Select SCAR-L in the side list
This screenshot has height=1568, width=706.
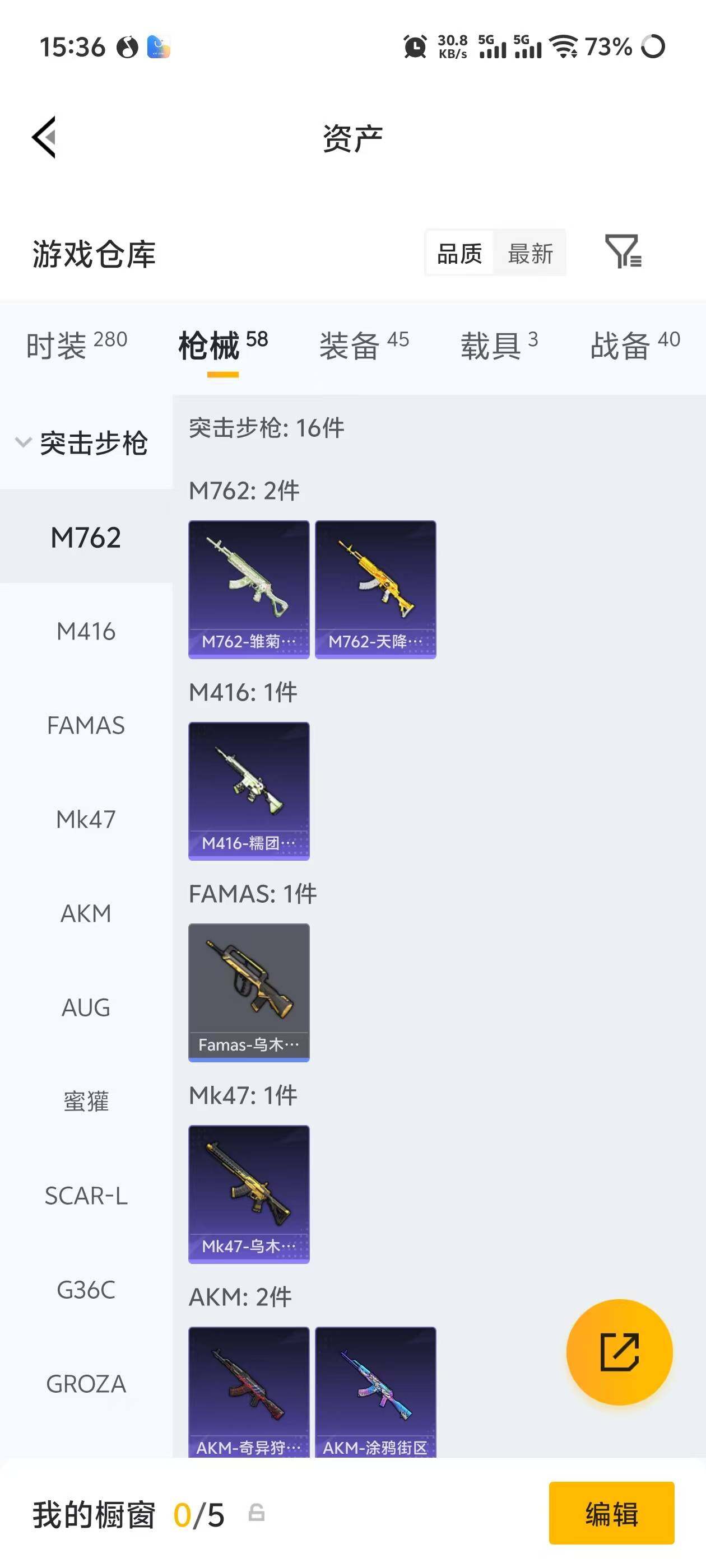pyautogui.click(x=86, y=1196)
